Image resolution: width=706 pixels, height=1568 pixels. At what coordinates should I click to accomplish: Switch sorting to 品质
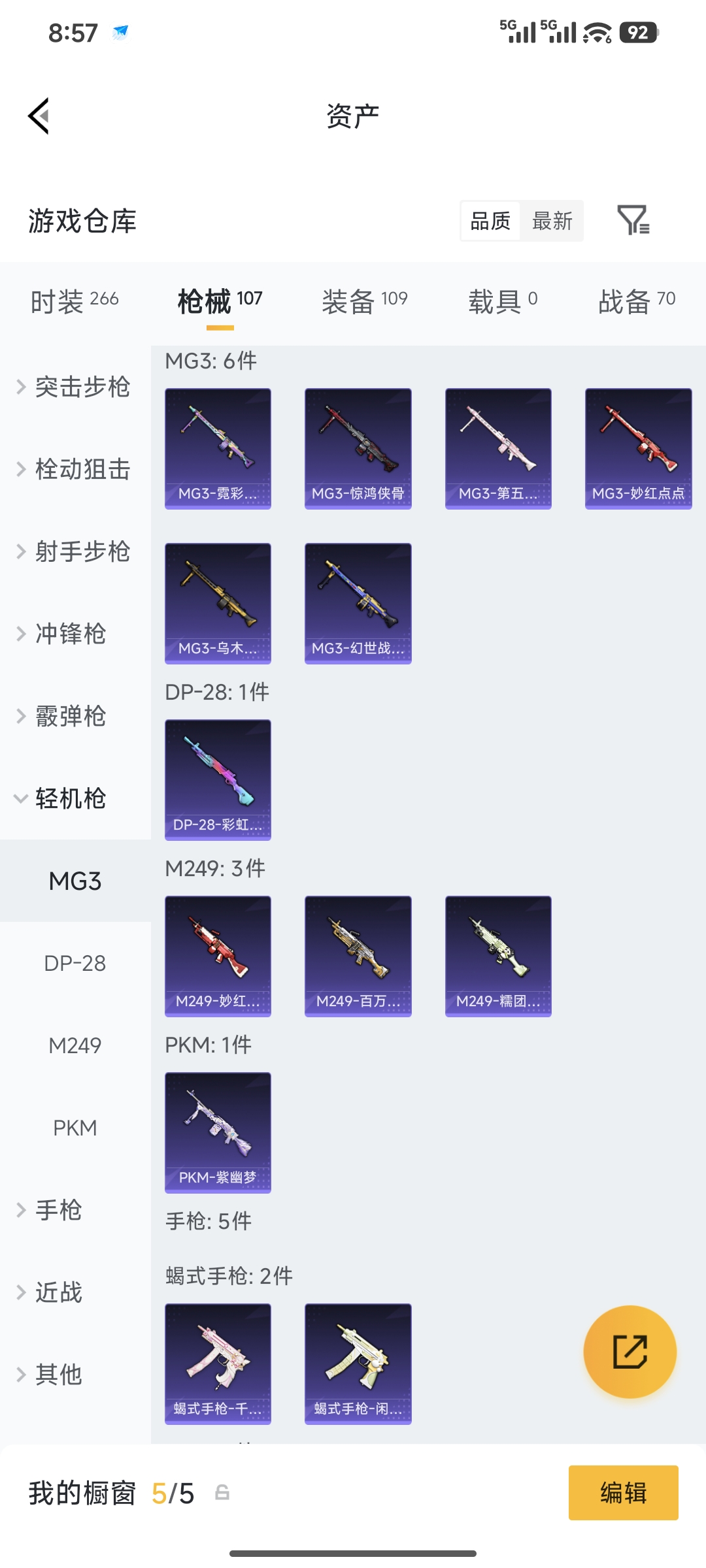point(489,221)
